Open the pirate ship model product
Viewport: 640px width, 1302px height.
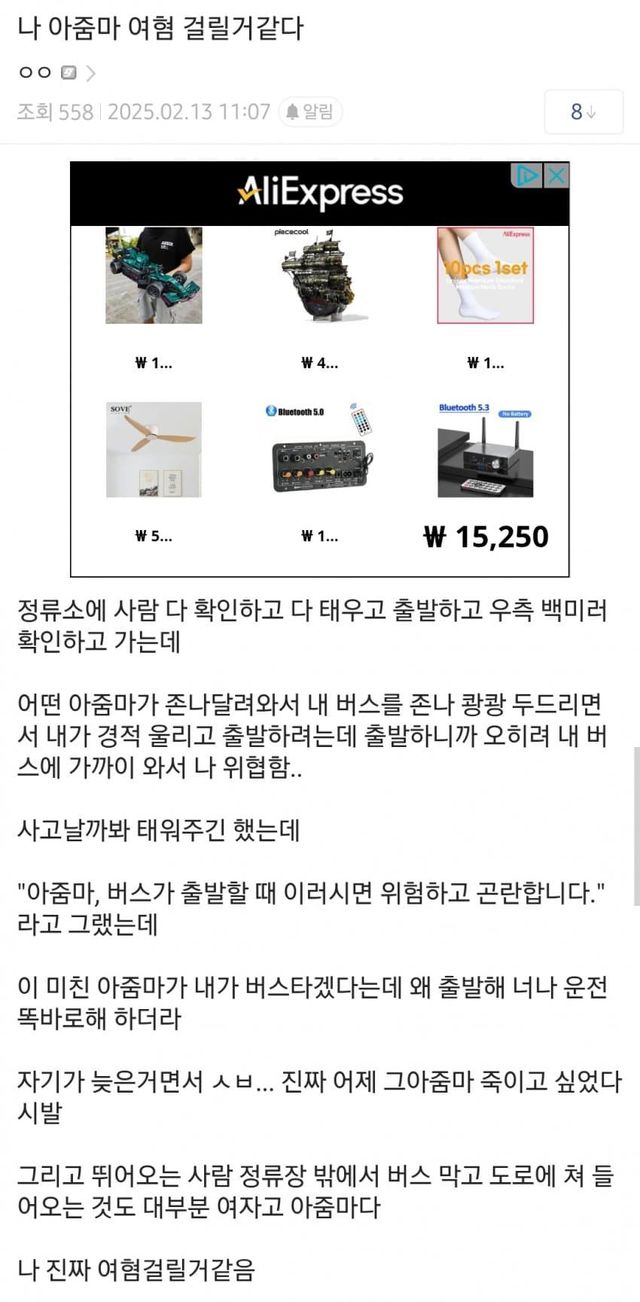click(320, 276)
